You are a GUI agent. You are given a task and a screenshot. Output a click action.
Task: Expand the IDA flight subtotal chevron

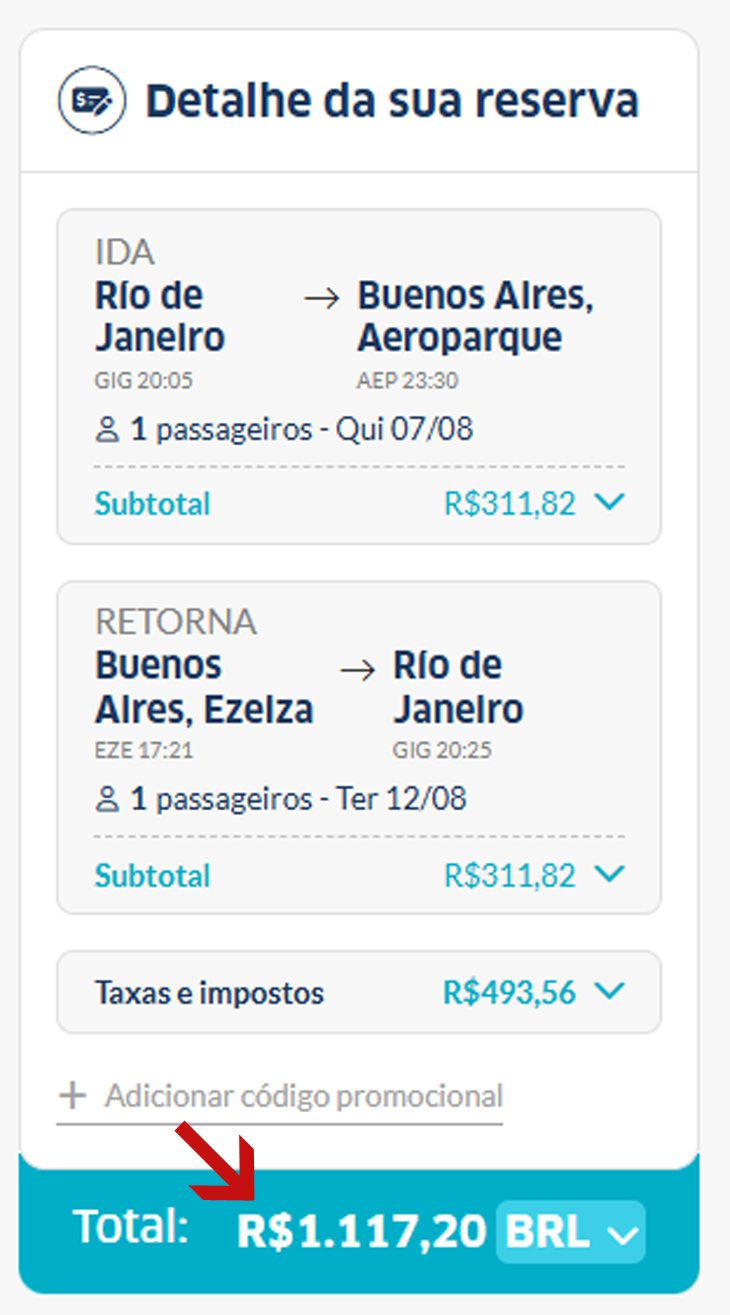click(609, 502)
